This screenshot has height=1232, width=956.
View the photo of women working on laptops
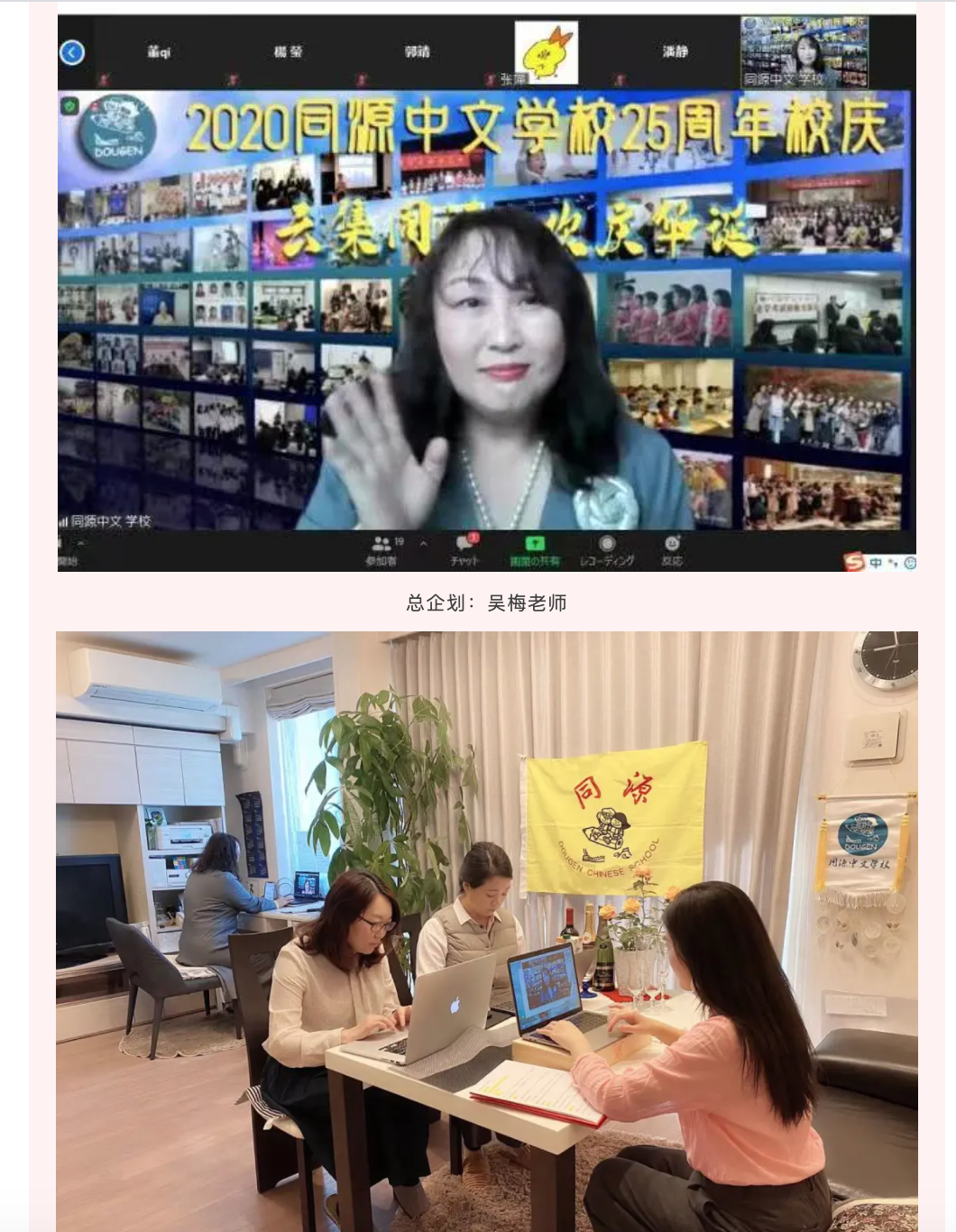(487, 929)
